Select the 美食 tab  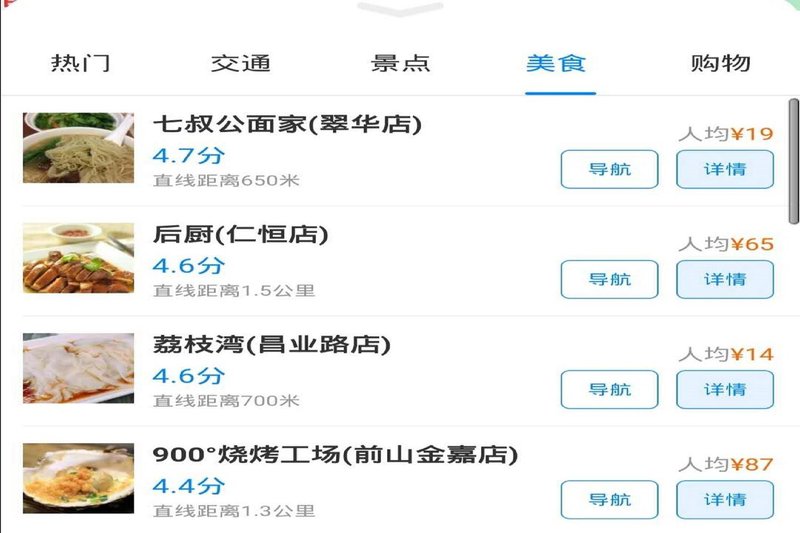click(x=556, y=64)
